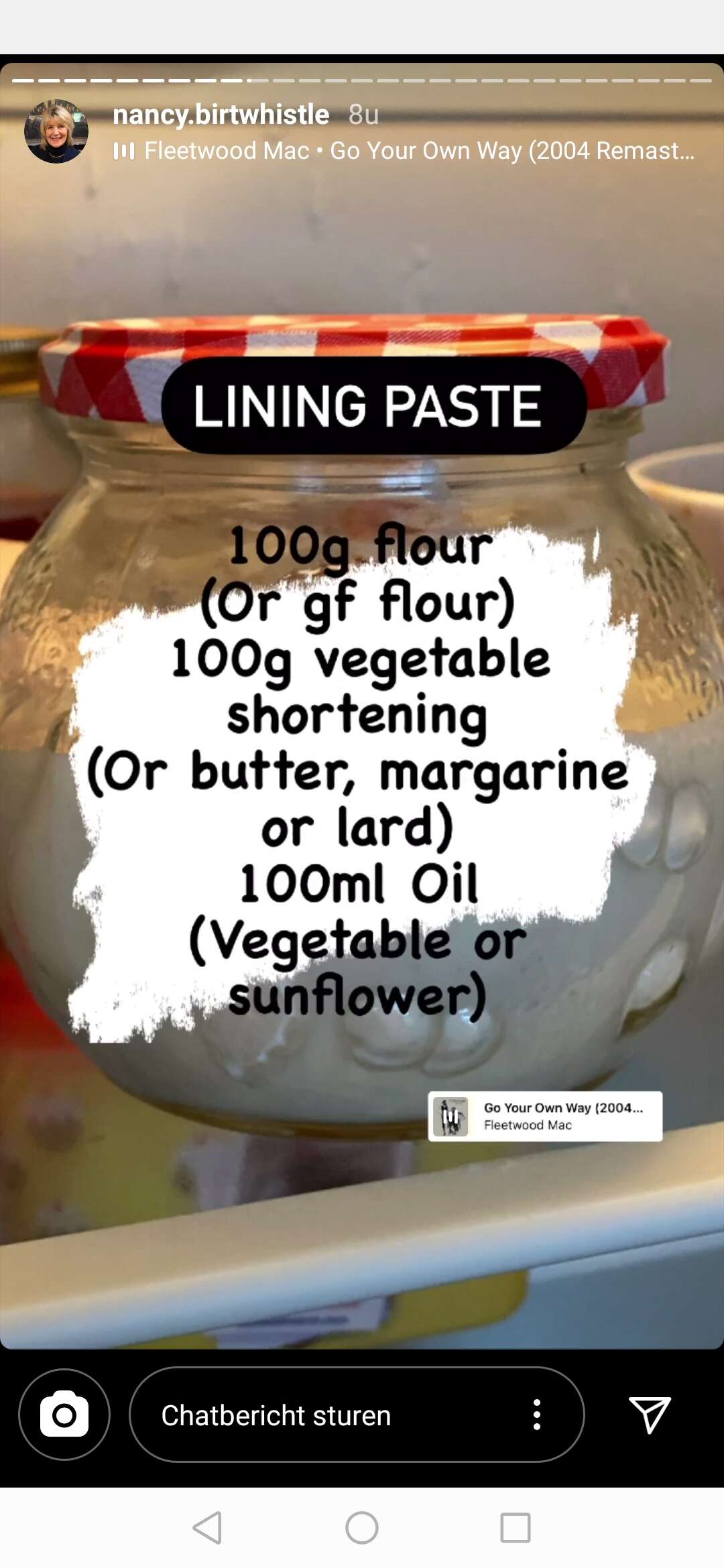Open the three-dot options menu
Image resolution: width=724 pixels, height=1568 pixels.
536,1415
